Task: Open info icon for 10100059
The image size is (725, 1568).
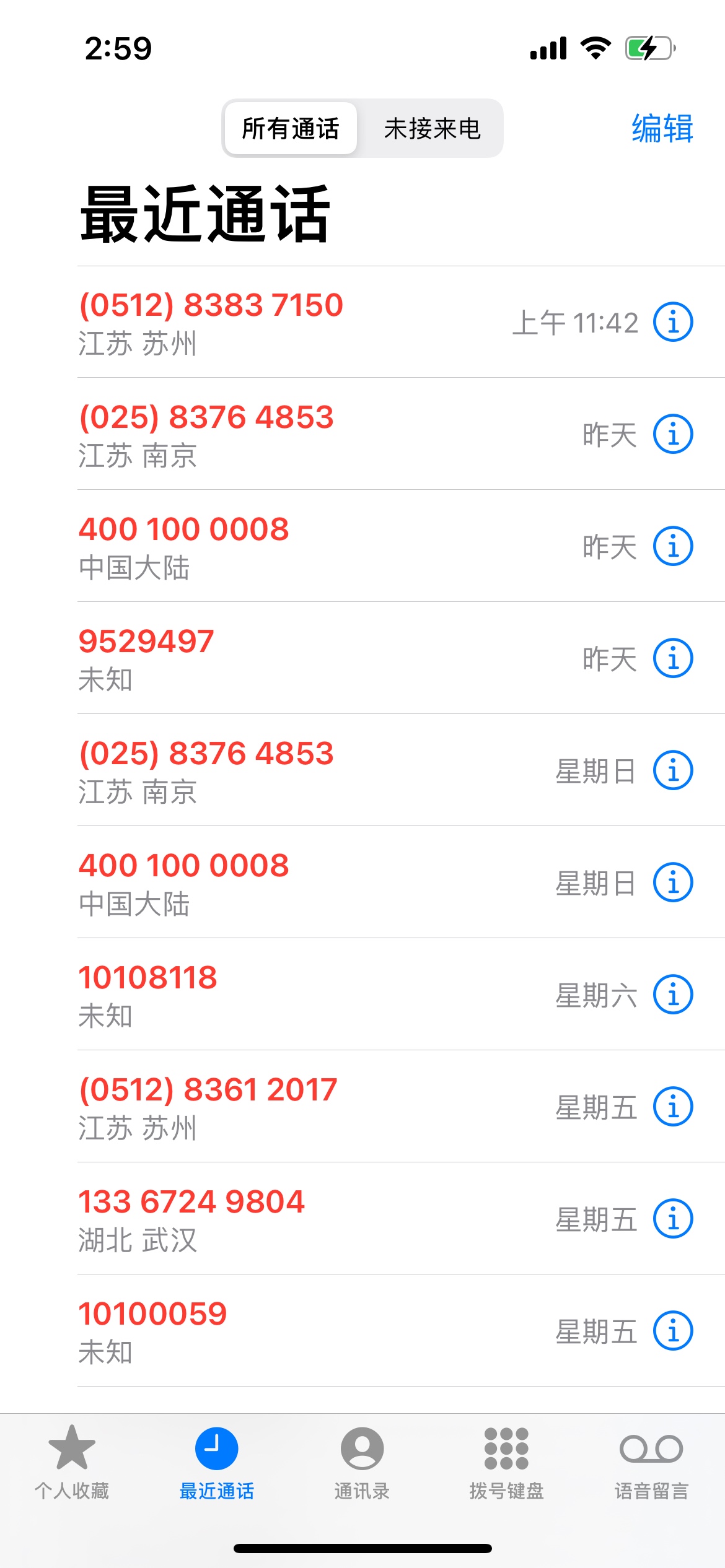Action: [x=673, y=1331]
